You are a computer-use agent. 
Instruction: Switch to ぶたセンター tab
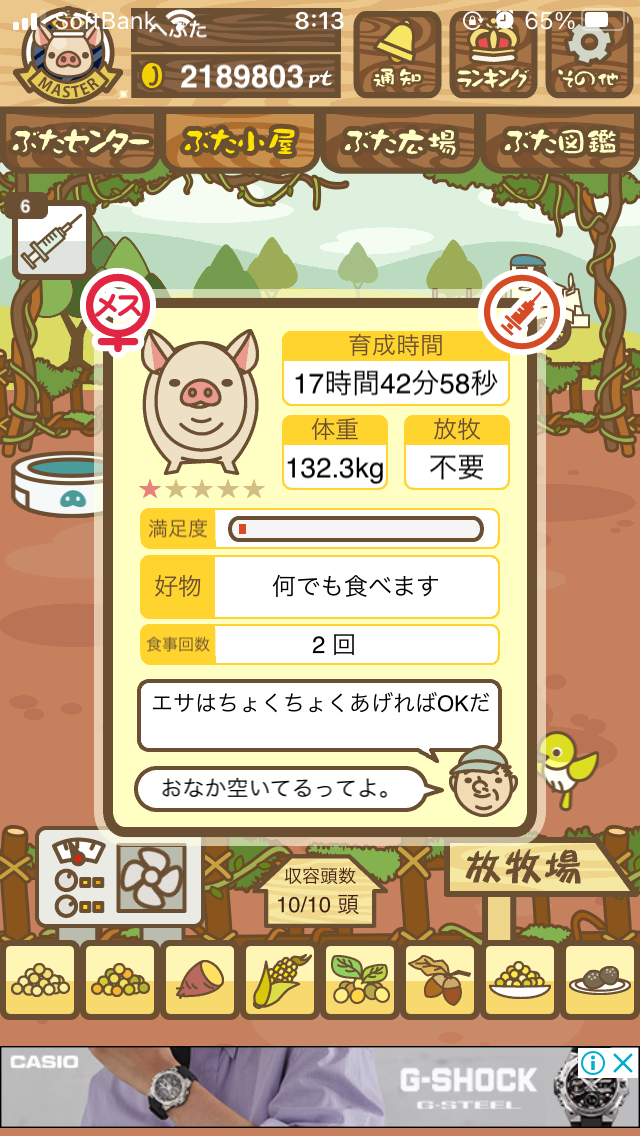pyautogui.click(x=80, y=141)
